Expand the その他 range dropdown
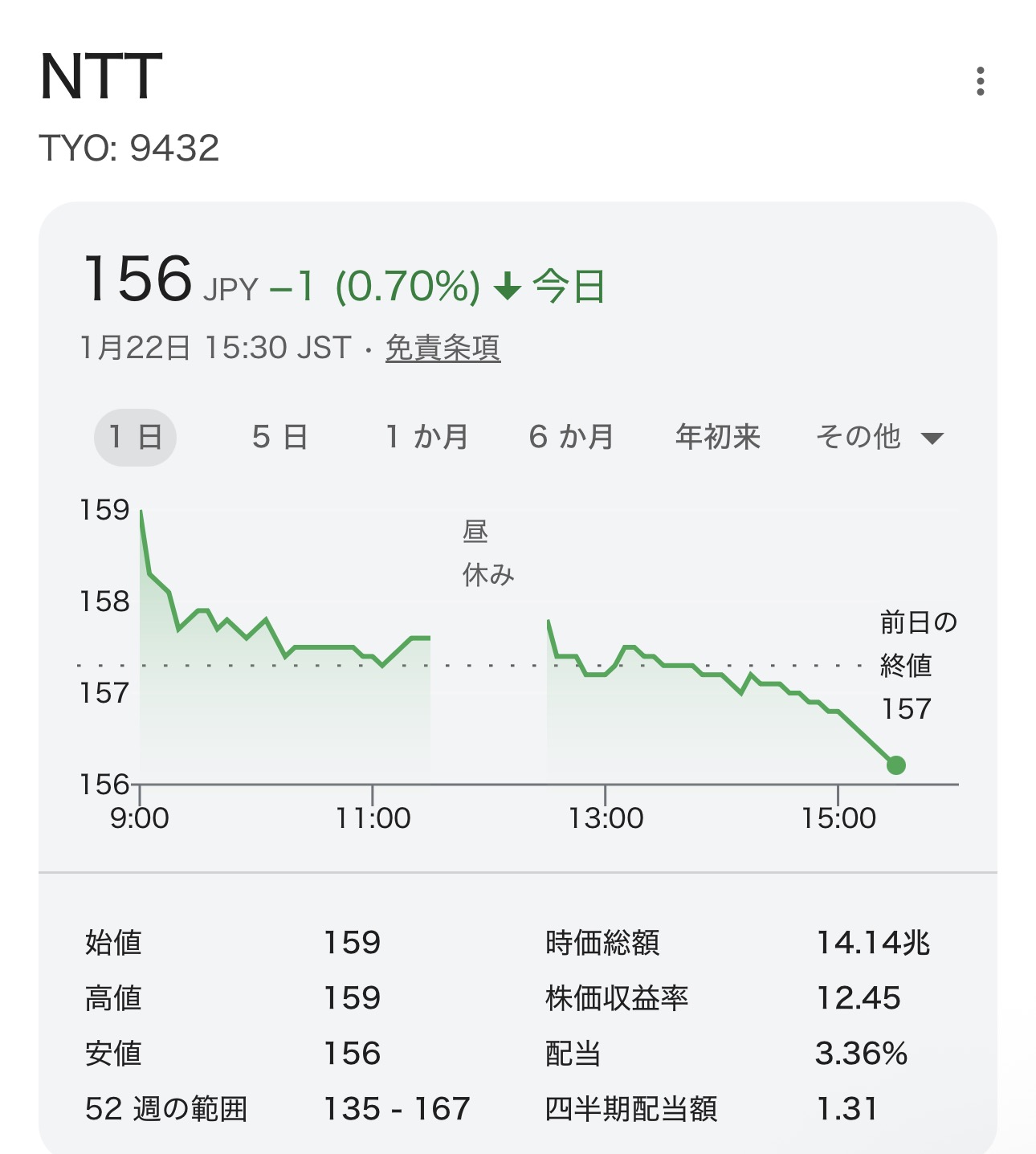The width and height of the screenshot is (1036, 1154). pos(879,438)
